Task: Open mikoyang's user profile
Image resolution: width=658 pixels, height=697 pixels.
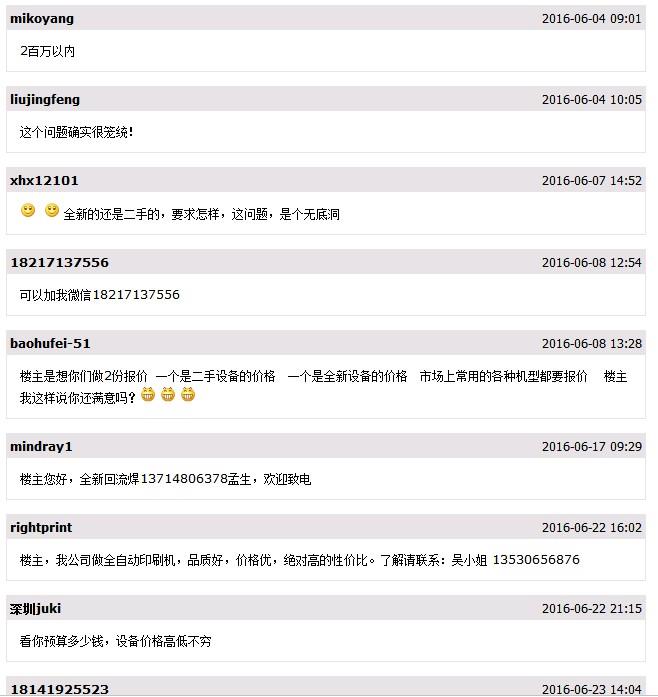Action: 42,19
